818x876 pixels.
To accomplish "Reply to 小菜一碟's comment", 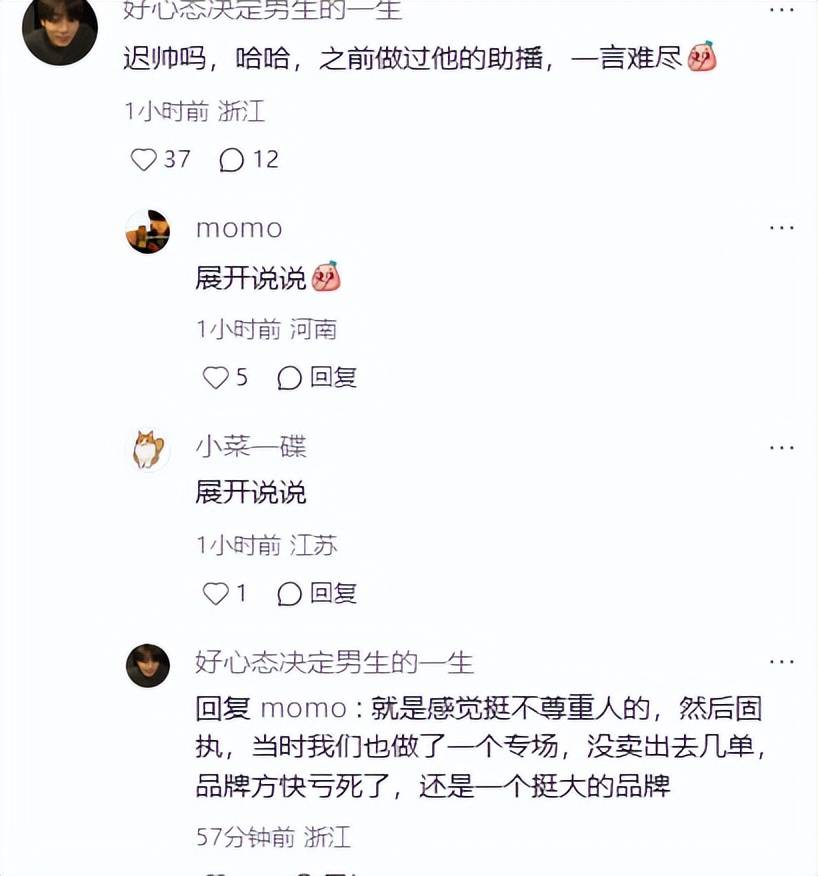I will coord(318,594).
